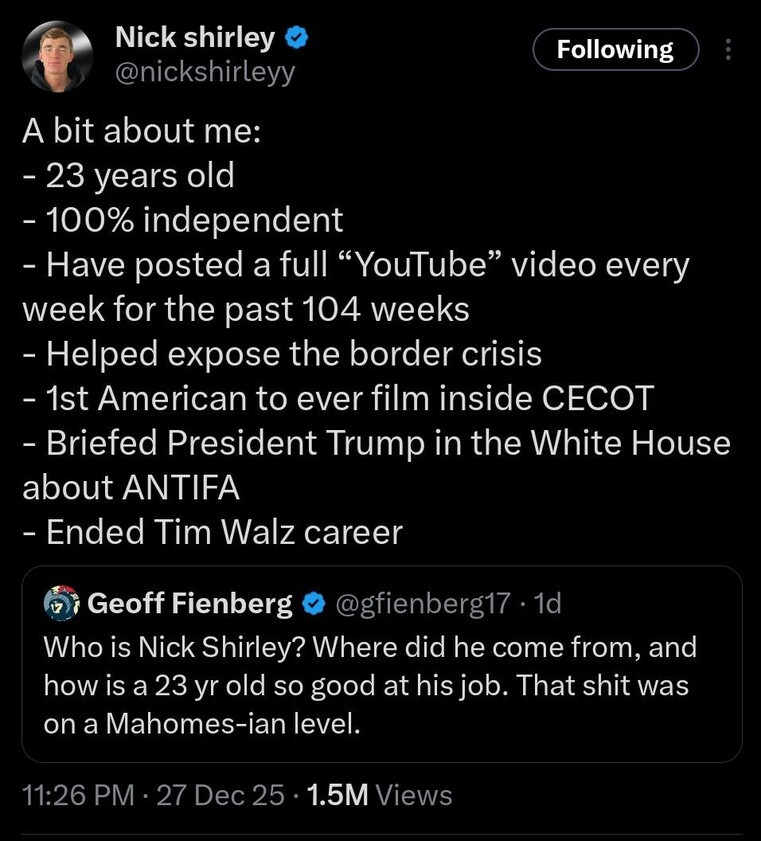The width and height of the screenshot is (761, 841).
Task: Tap the Following button
Action: click(615, 50)
